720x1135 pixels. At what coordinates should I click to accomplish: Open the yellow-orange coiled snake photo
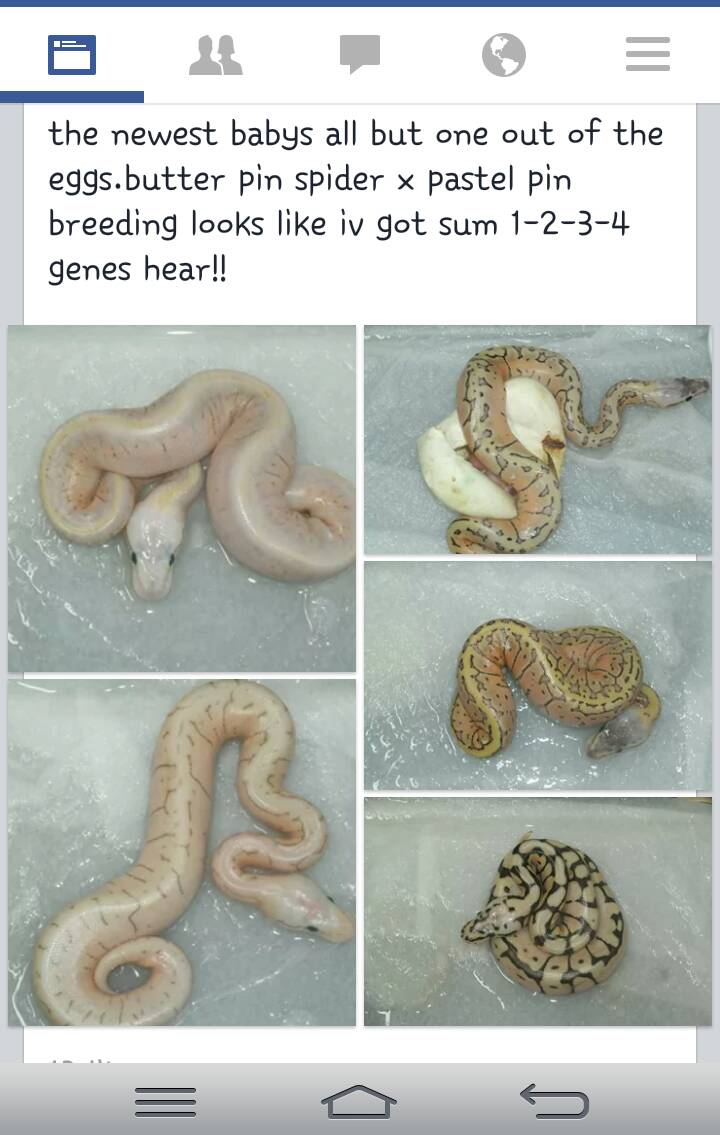(x=537, y=676)
